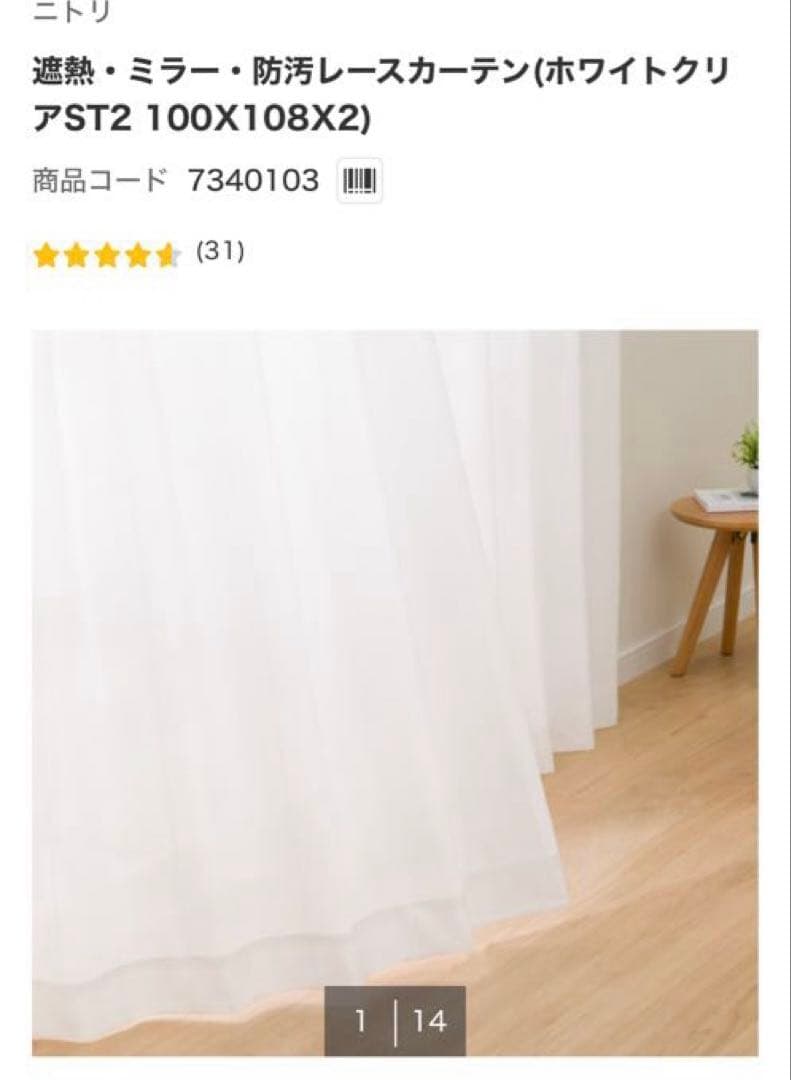Tap the 1 | 14 image counter
This screenshot has width=791, height=1080.
[395, 1021]
